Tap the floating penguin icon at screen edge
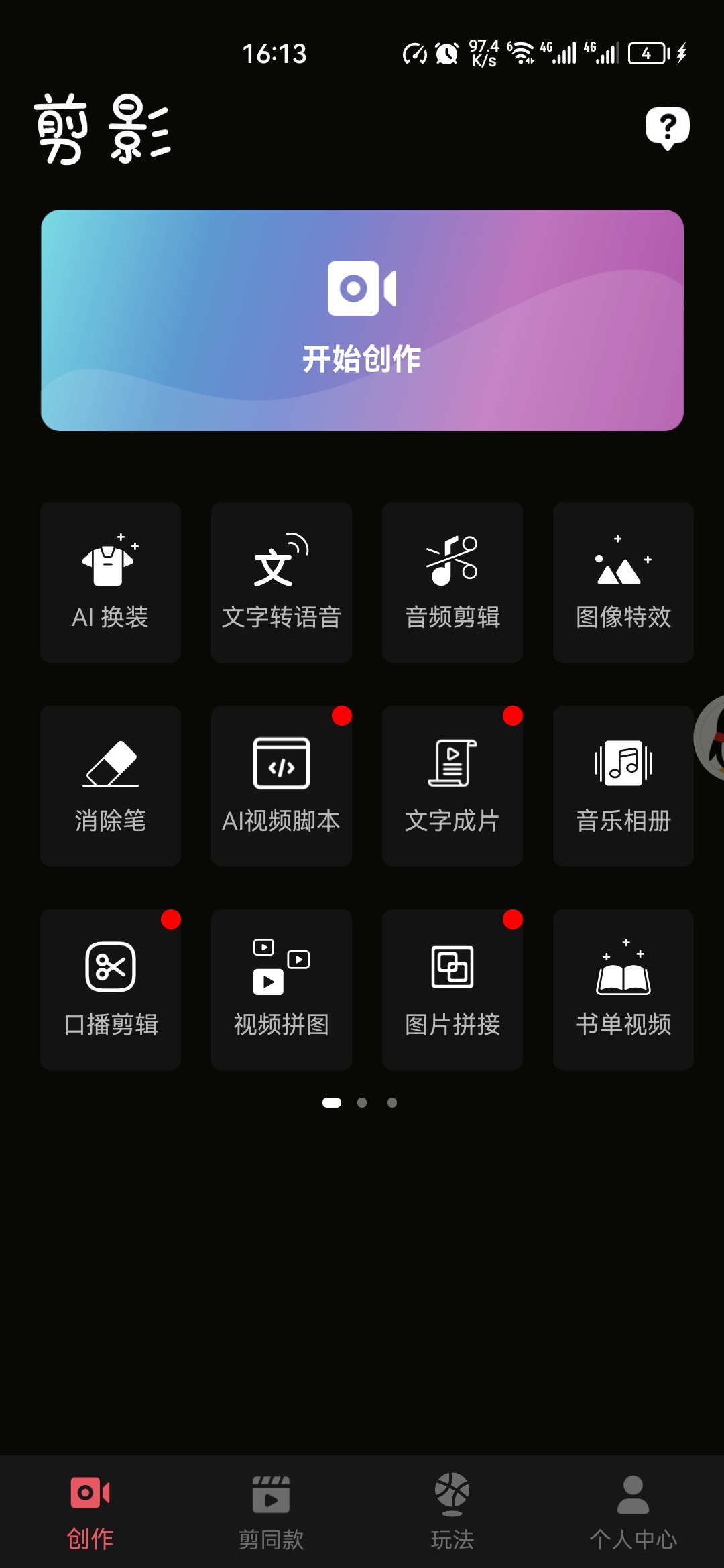 coord(711,738)
